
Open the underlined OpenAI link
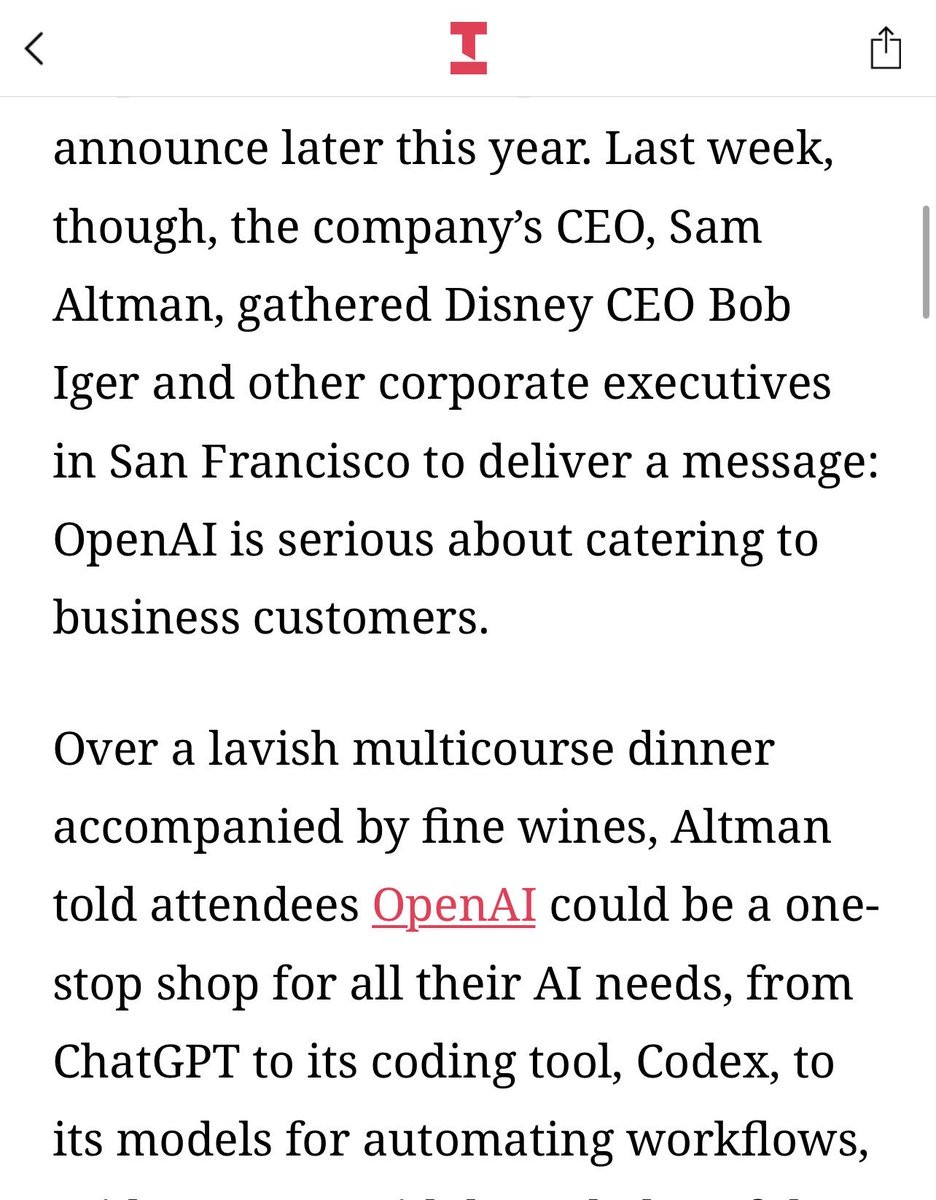click(x=453, y=906)
